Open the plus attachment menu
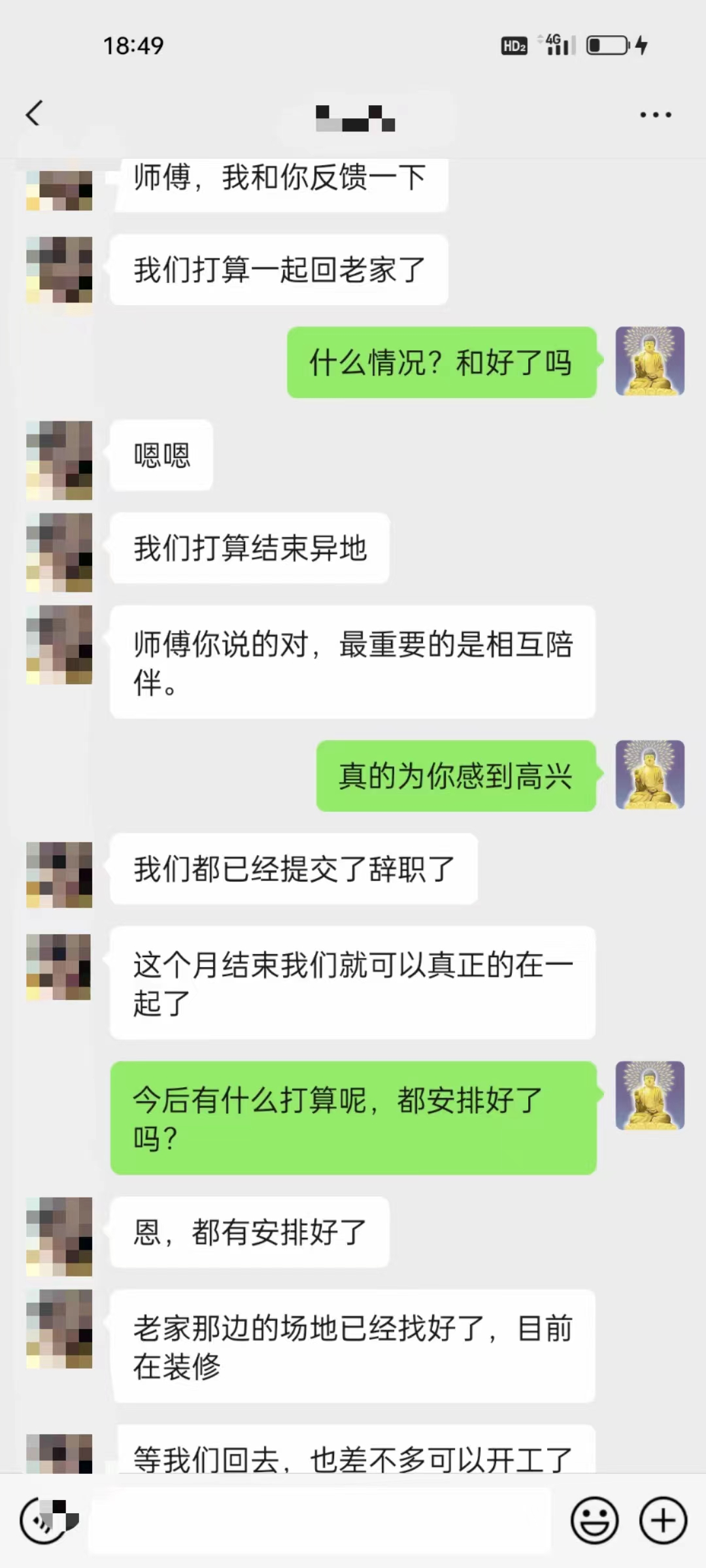The height and width of the screenshot is (1568, 706). pyautogui.click(x=663, y=1520)
